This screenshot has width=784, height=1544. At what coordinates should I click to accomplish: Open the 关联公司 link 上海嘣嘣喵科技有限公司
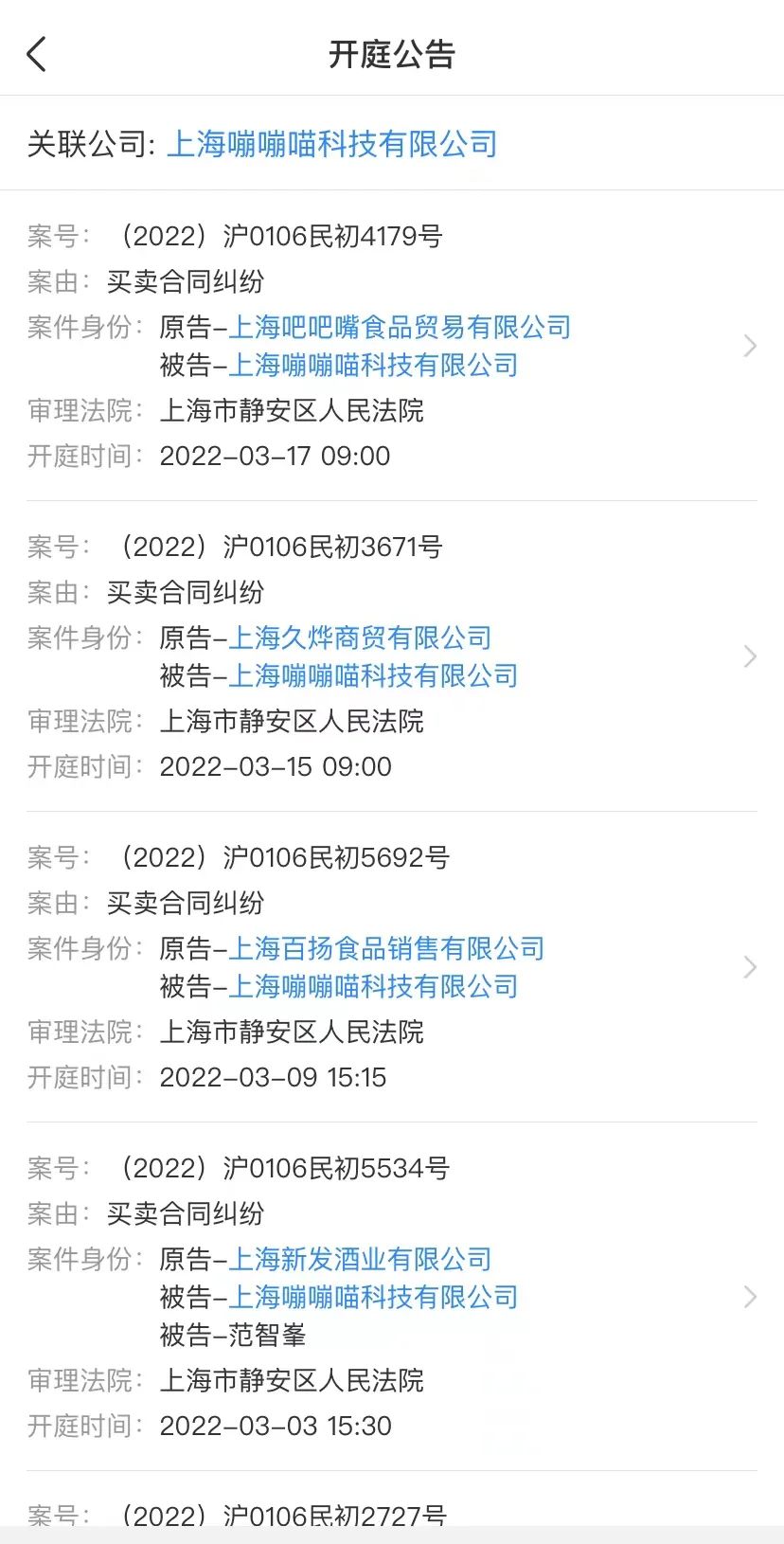[x=331, y=144]
